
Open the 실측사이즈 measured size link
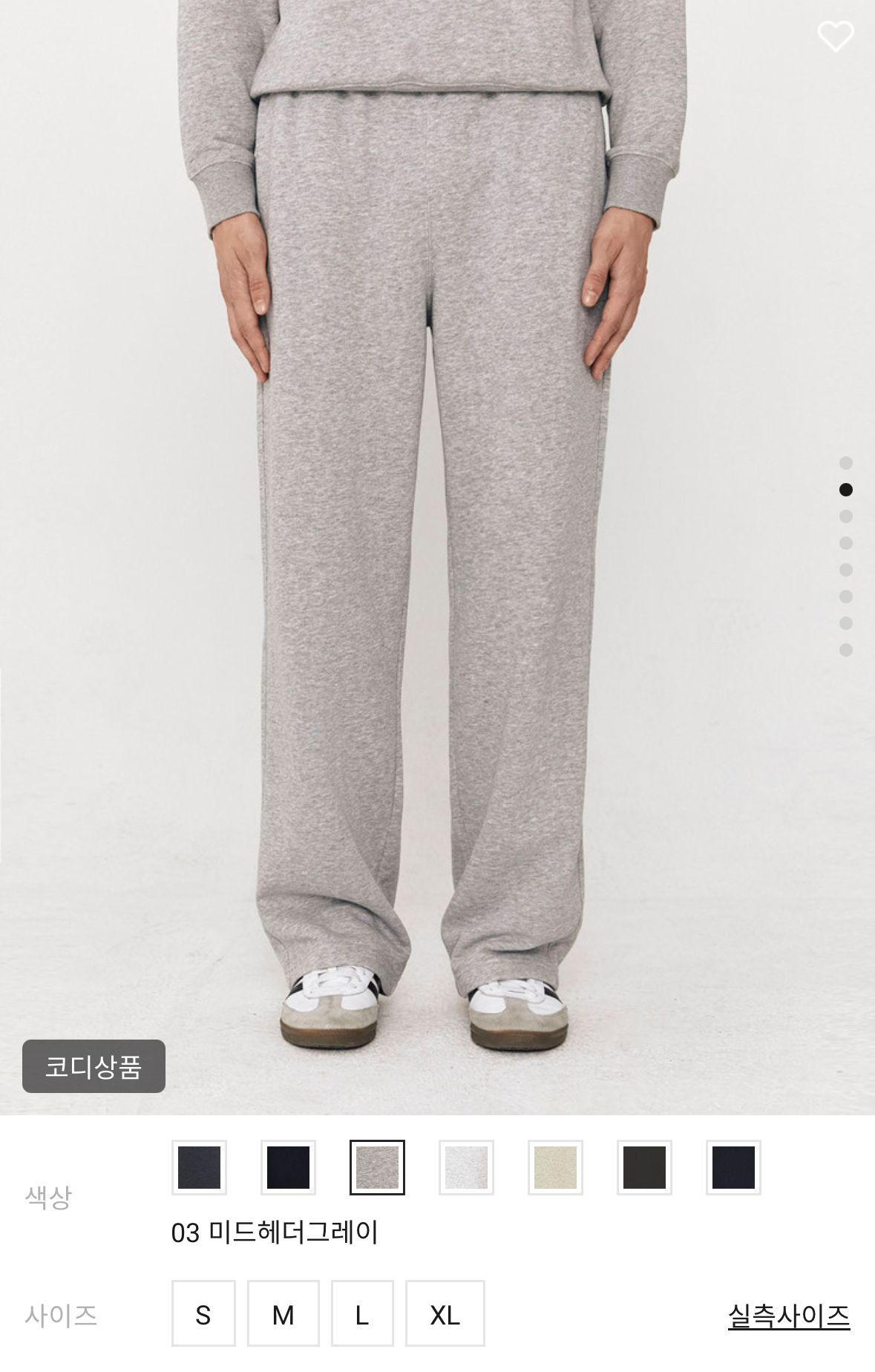789,1316
